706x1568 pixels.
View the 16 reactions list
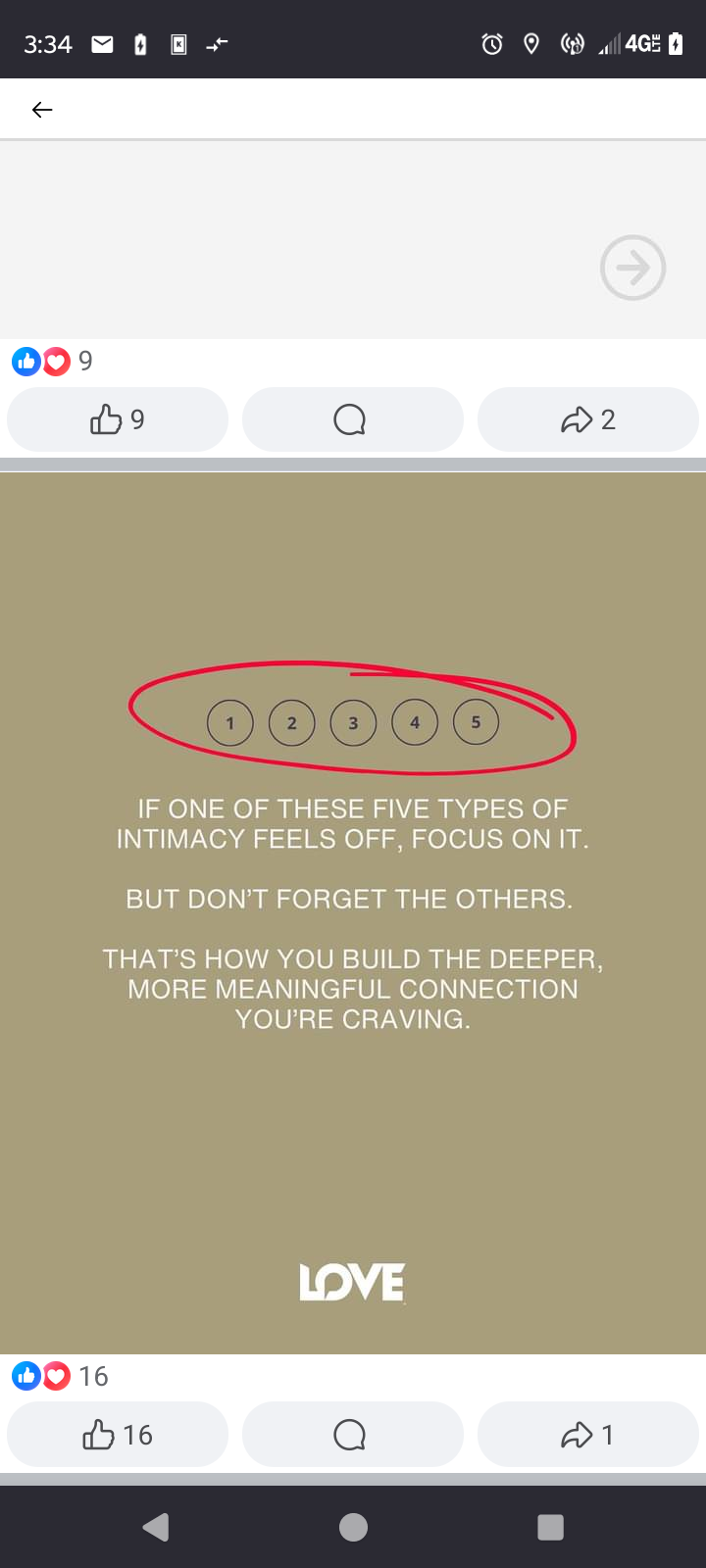59,1376
